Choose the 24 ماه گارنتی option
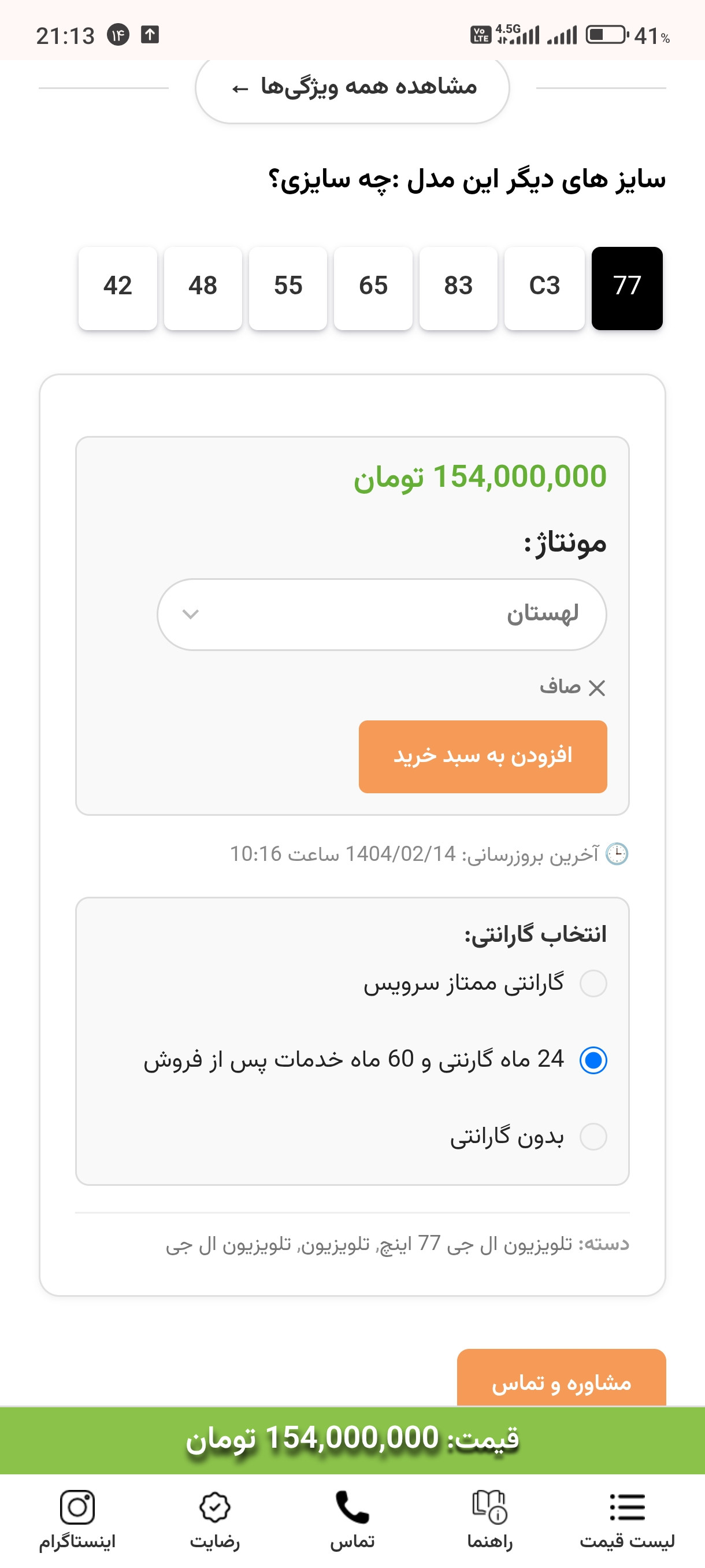The width and height of the screenshot is (705, 1568). (x=593, y=1060)
